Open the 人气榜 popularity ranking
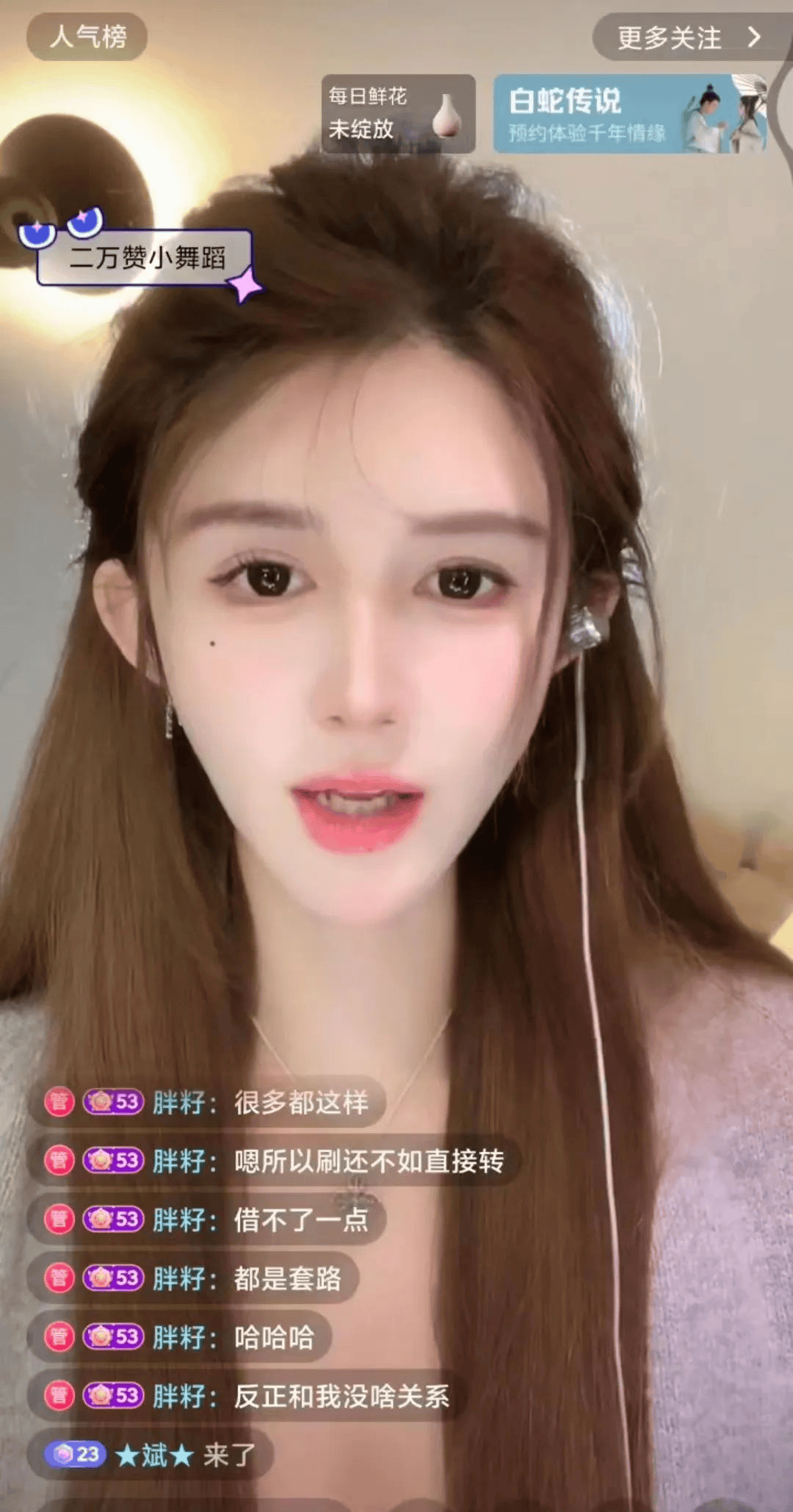793x1512 pixels. [87, 37]
